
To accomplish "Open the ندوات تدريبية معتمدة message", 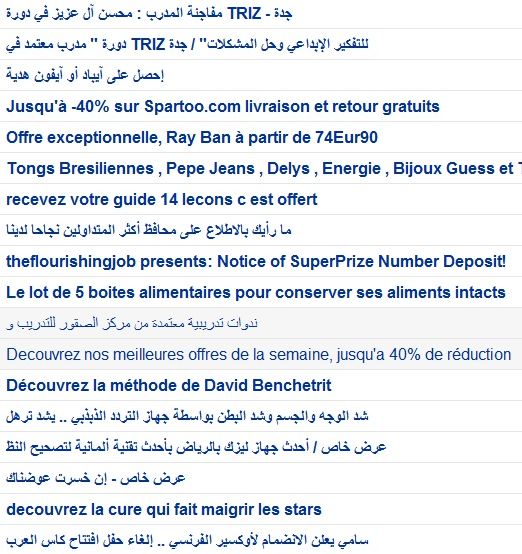I will coord(131,323).
